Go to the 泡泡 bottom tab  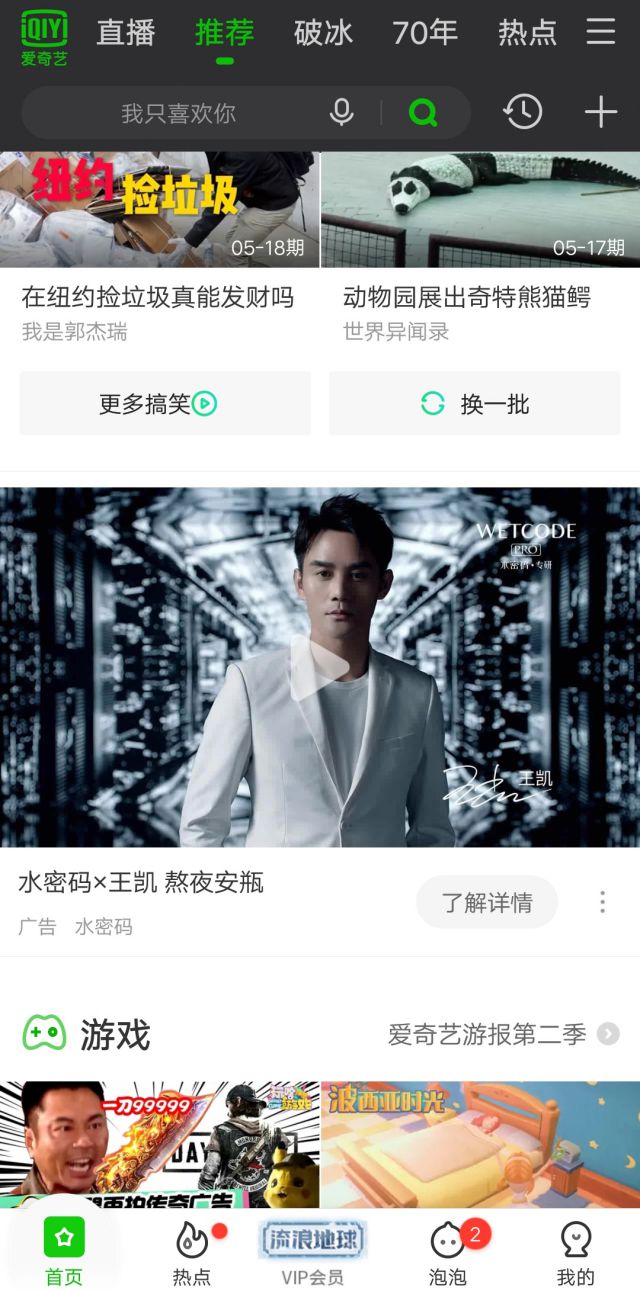point(448,1253)
